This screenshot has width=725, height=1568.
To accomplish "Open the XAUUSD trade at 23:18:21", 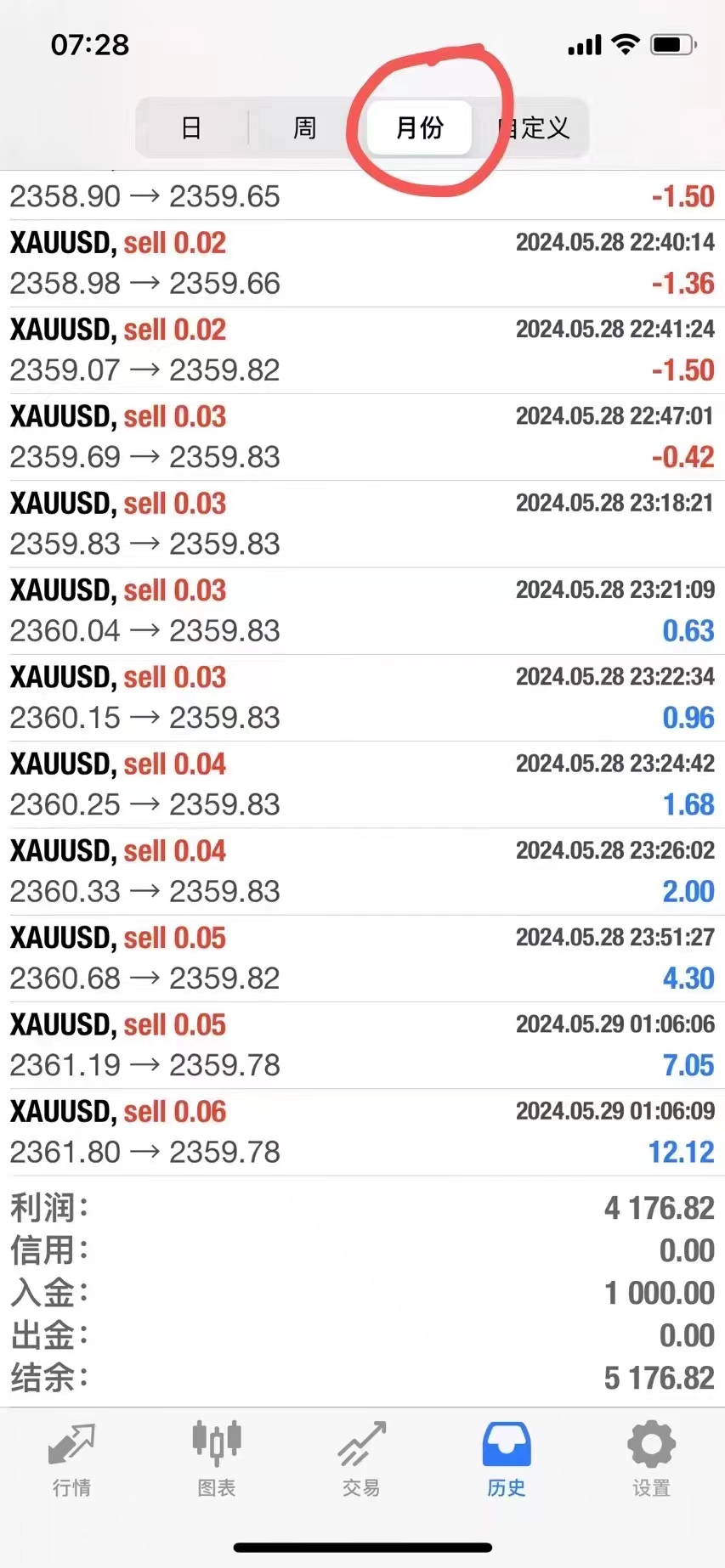I will 362,524.
